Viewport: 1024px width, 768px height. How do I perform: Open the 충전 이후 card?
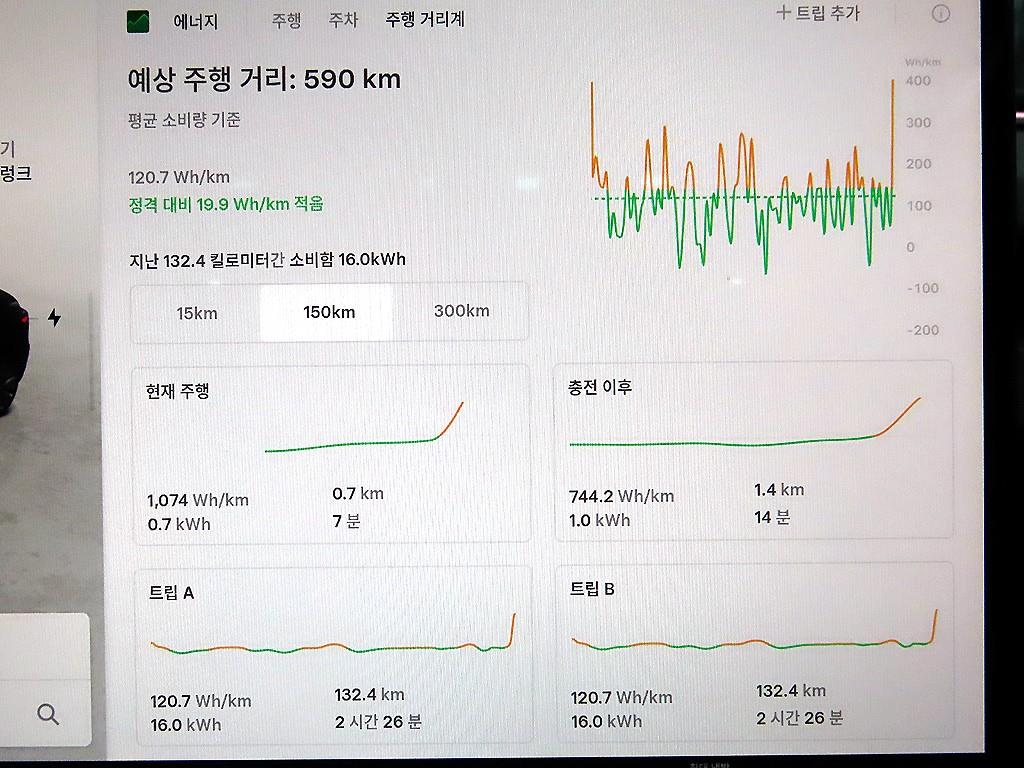point(753,451)
